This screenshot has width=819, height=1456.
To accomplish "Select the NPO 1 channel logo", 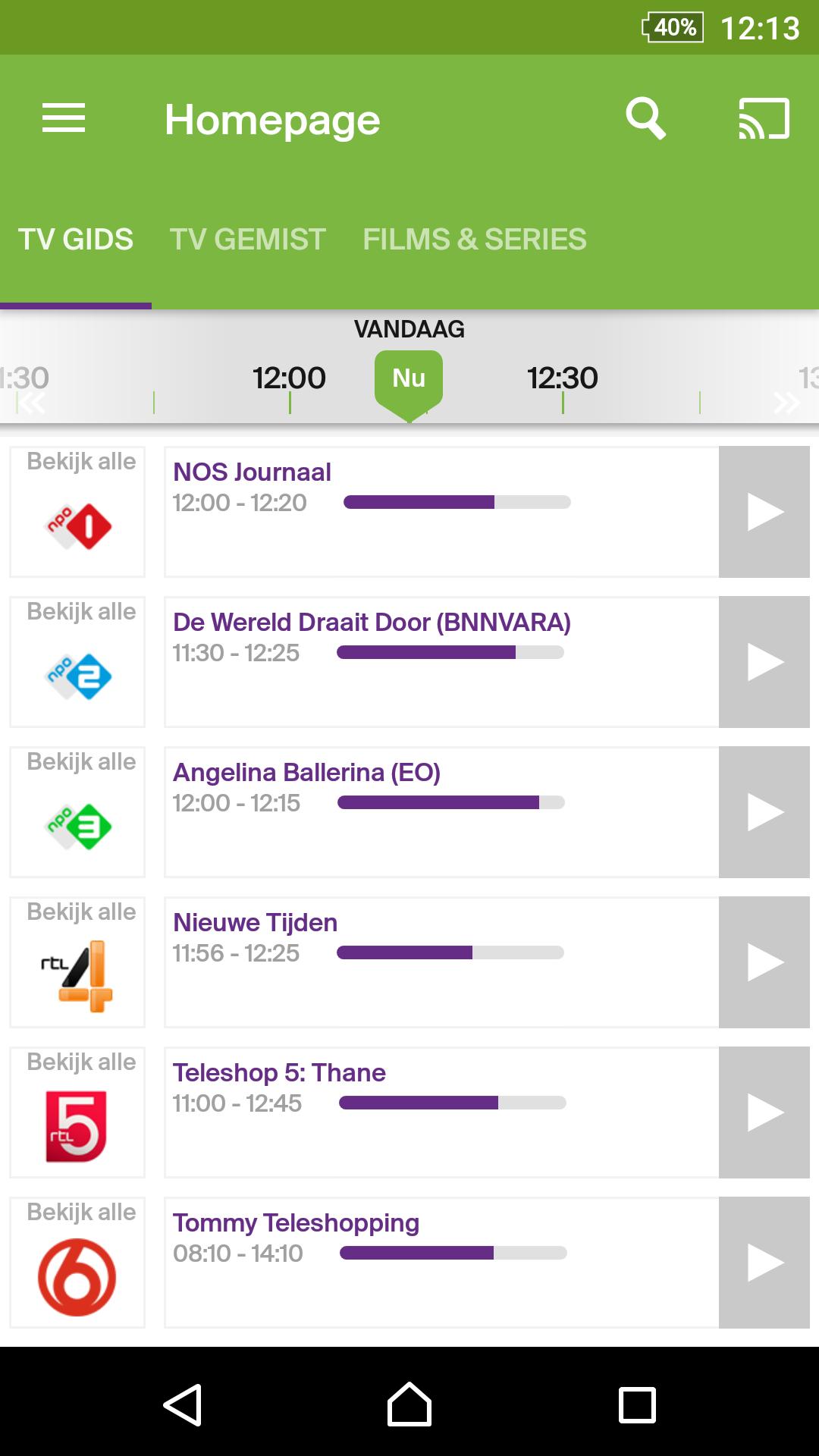I will point(77,523).
